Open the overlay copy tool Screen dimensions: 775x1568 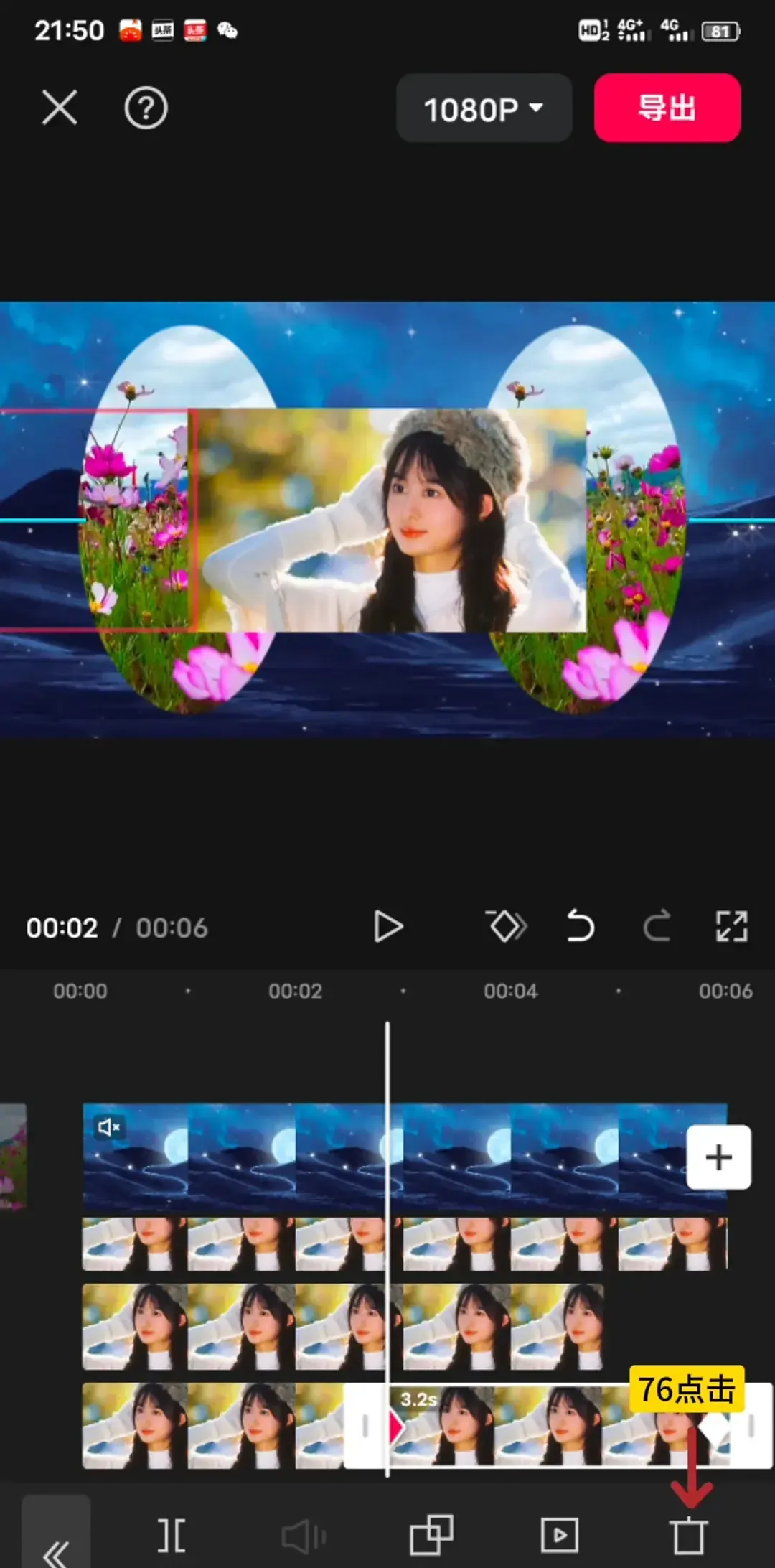coord(431,1536)
